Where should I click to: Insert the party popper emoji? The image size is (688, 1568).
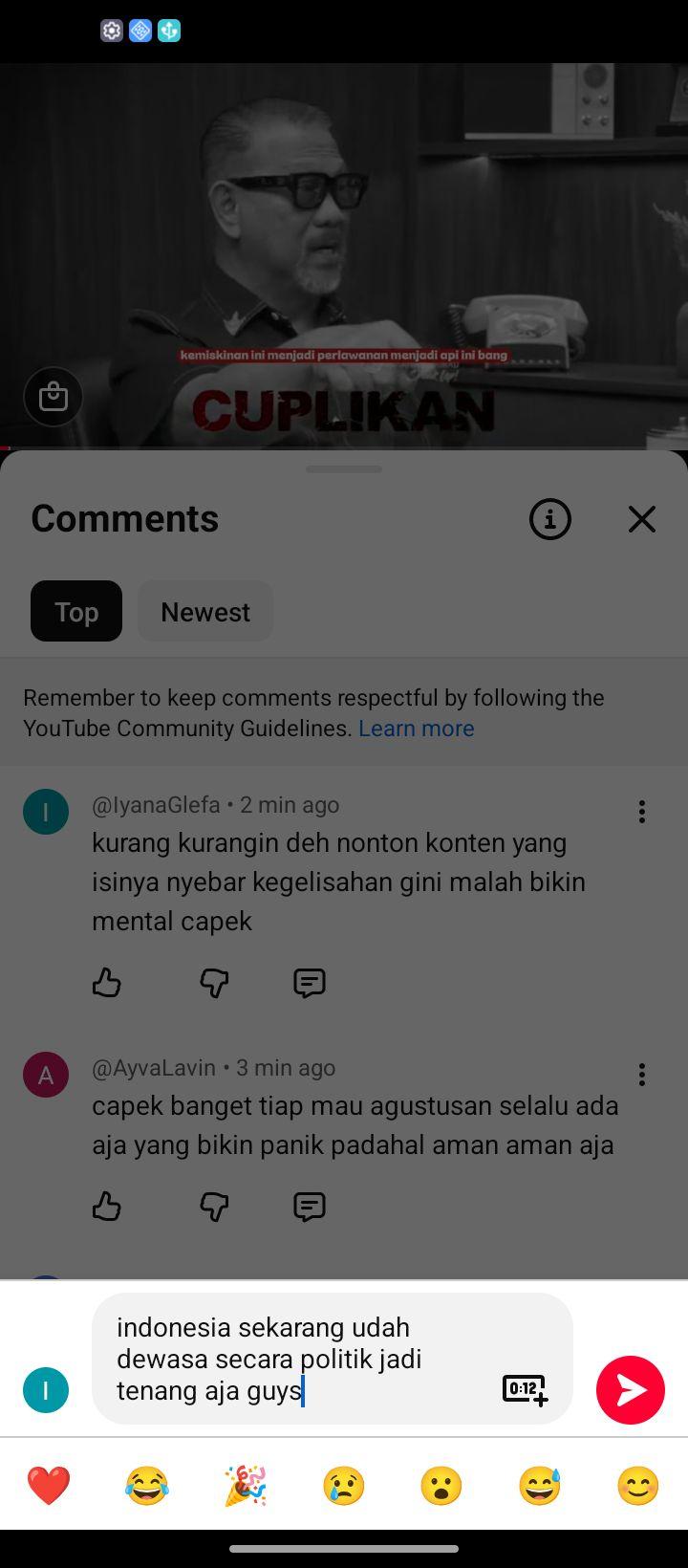(246, 1486)
